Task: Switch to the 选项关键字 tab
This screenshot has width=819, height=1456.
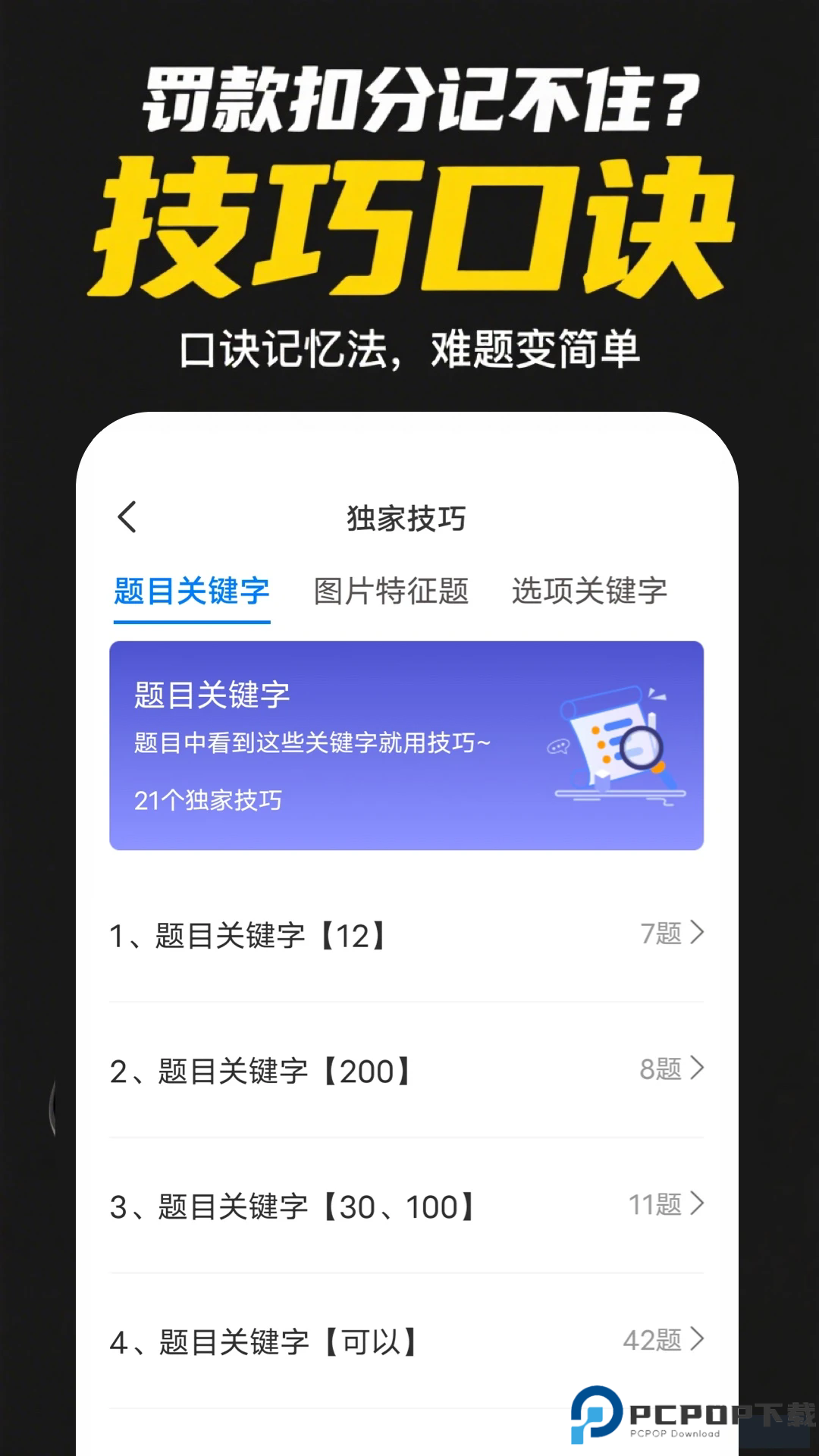Action: pos(589,591)
